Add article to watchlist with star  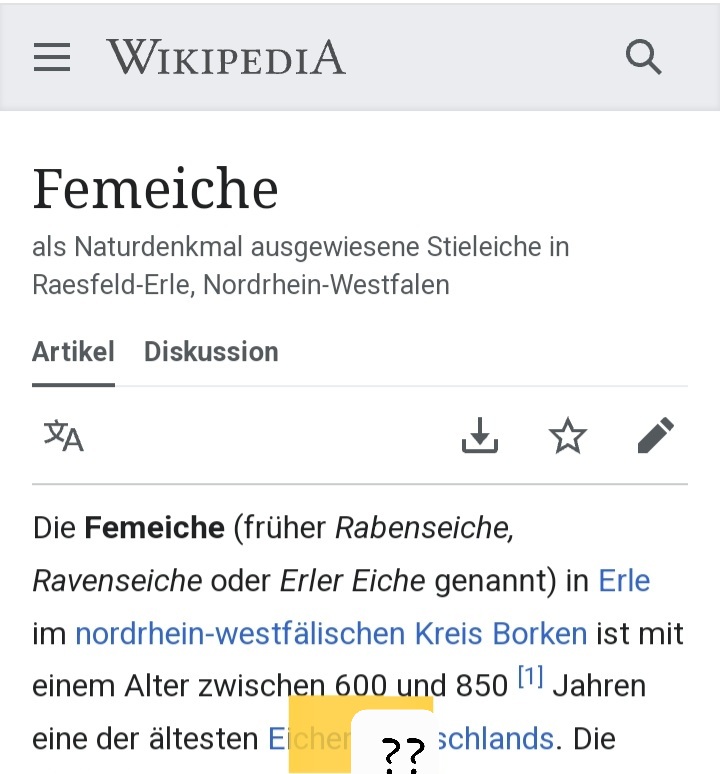tap(568, 435)
